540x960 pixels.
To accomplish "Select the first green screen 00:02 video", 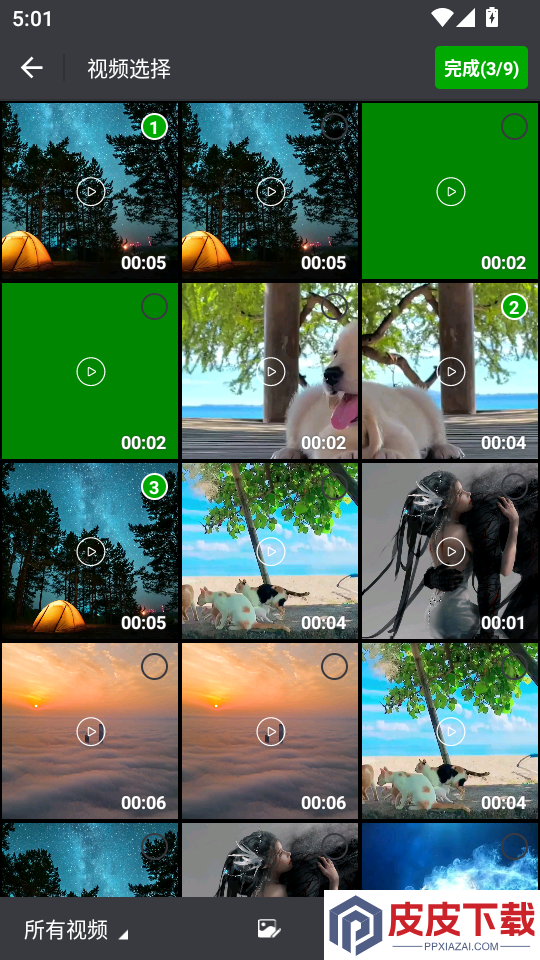I will (514, 127).
